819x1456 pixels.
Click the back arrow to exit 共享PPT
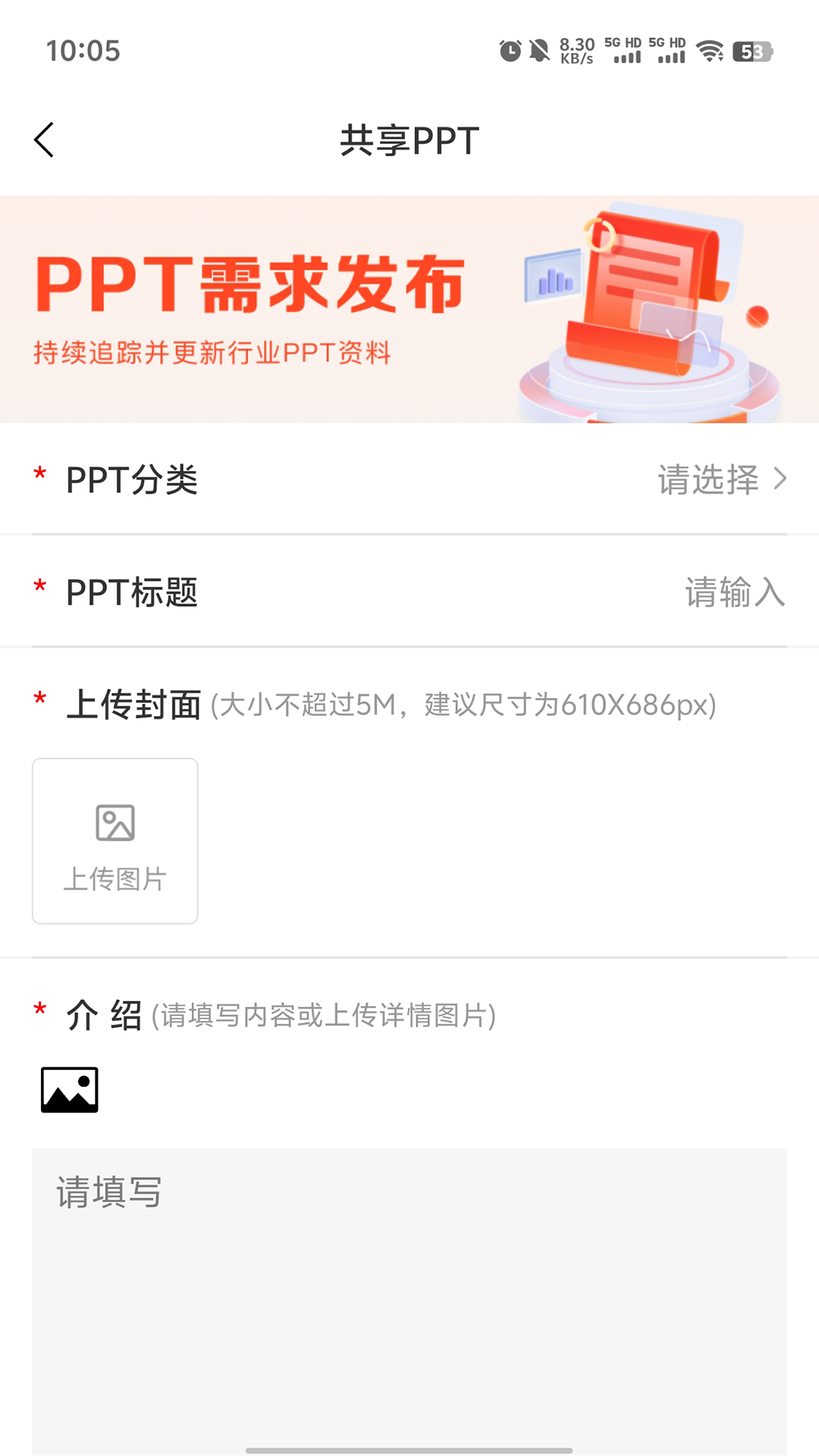(x=43, y=139)
